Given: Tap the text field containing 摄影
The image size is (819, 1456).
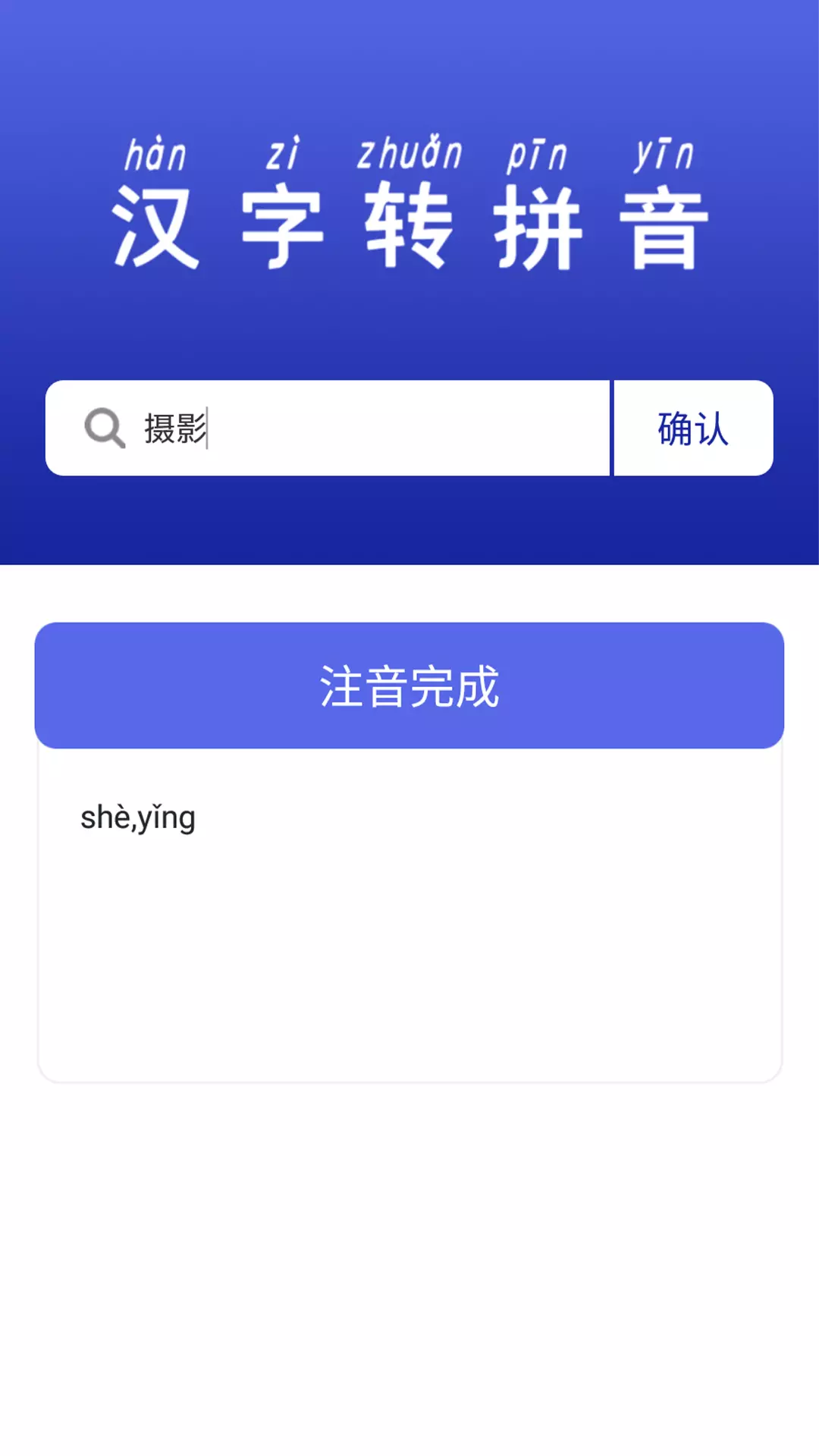Looking at the screenshot, I should [328, 428].
